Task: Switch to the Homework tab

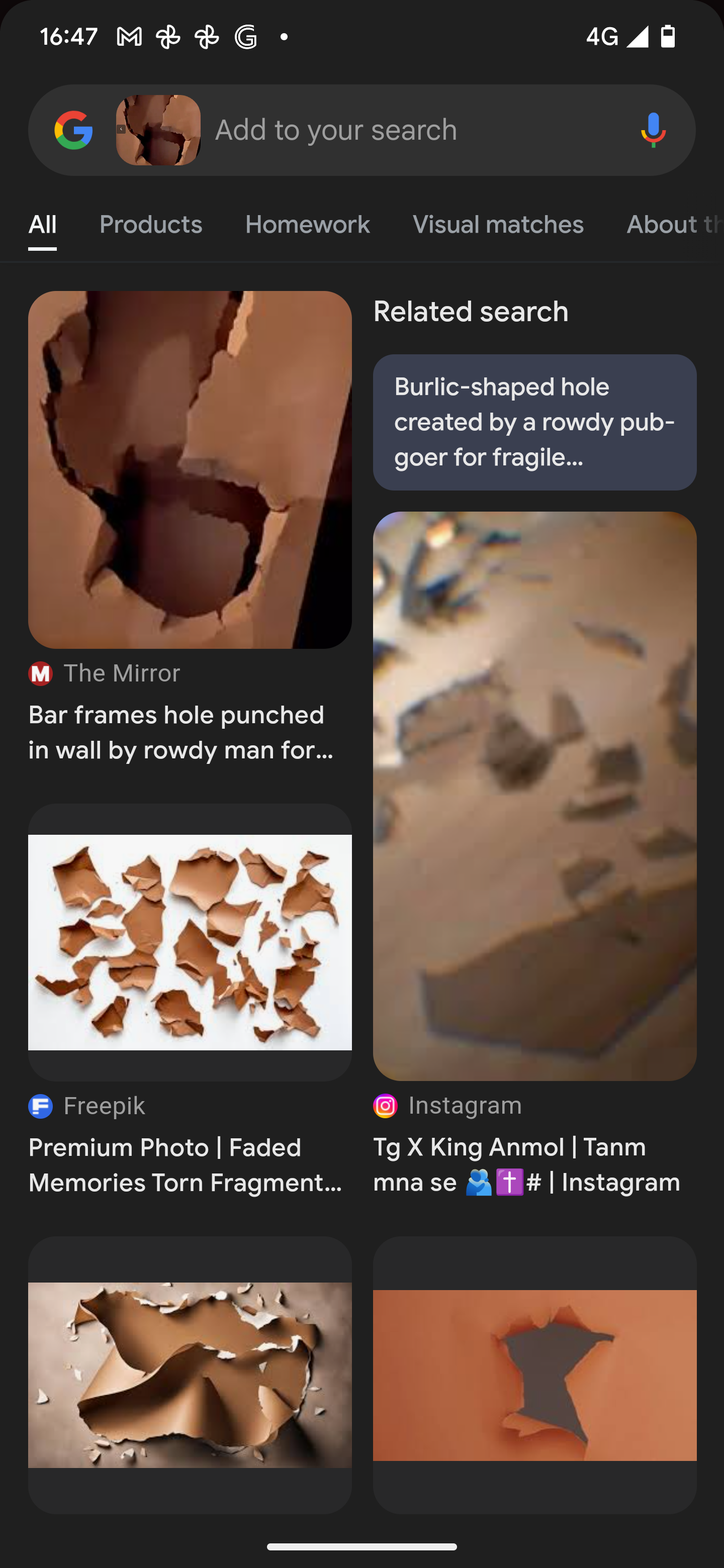Action: [308, 225]
